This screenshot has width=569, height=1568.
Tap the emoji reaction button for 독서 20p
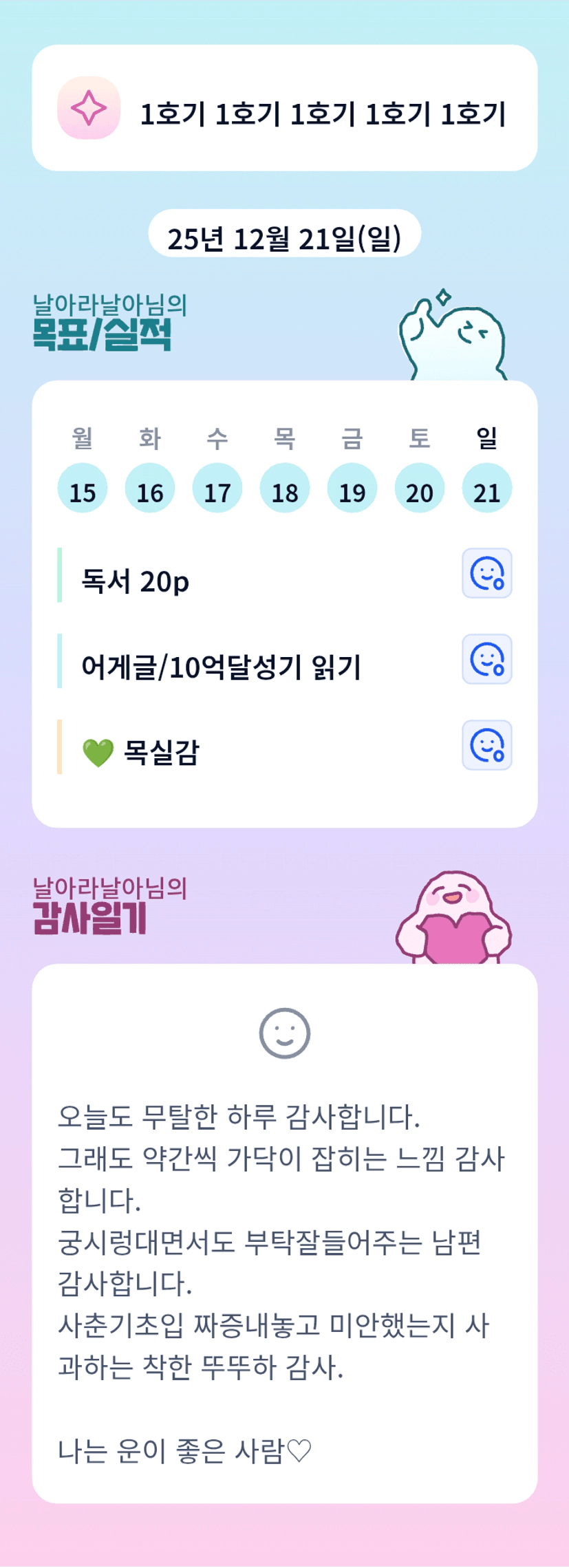tap(487, 573)
